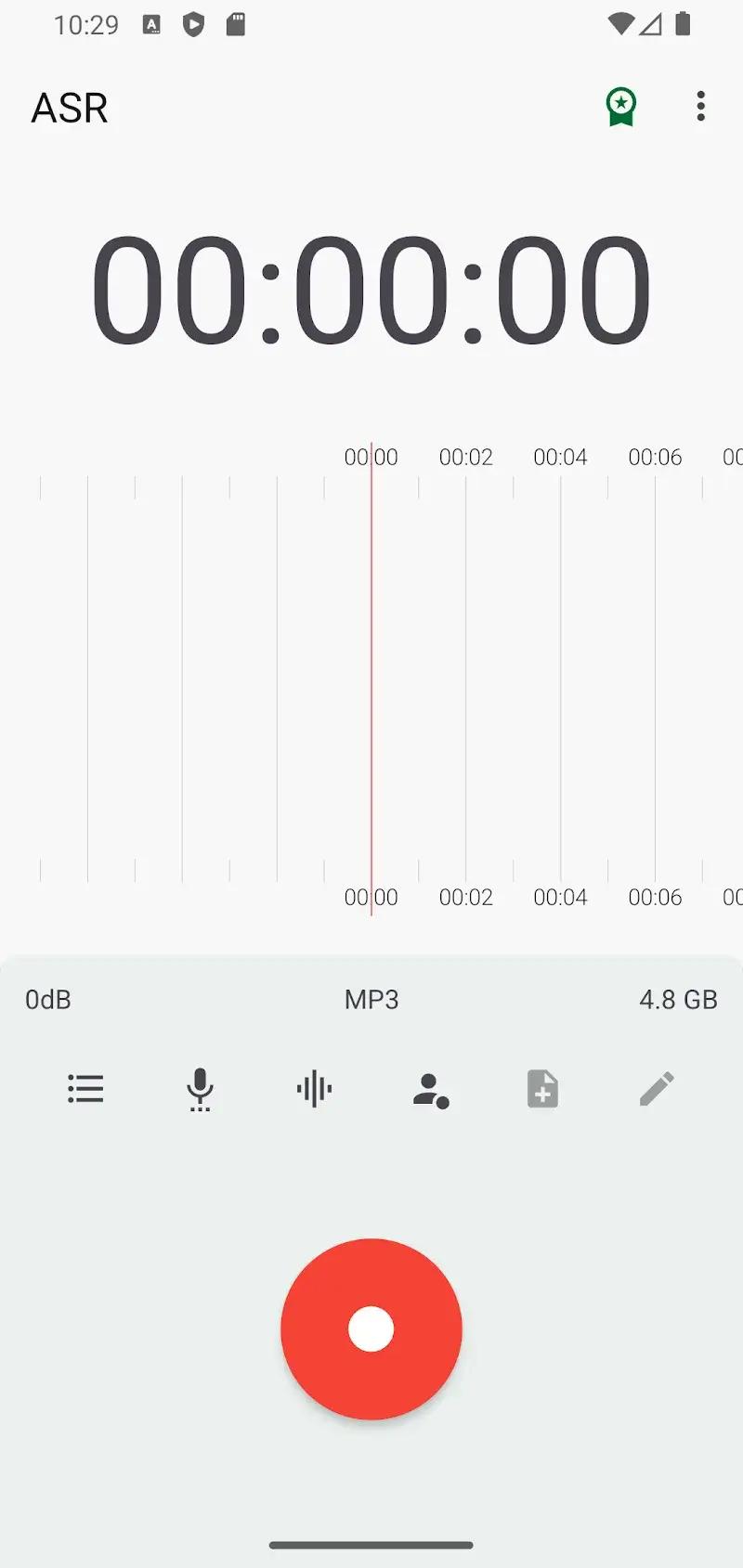The height and width of the screenshot is (1568, 743).
Task: Tap the 00:04 timeline marker
Action: 562,457
